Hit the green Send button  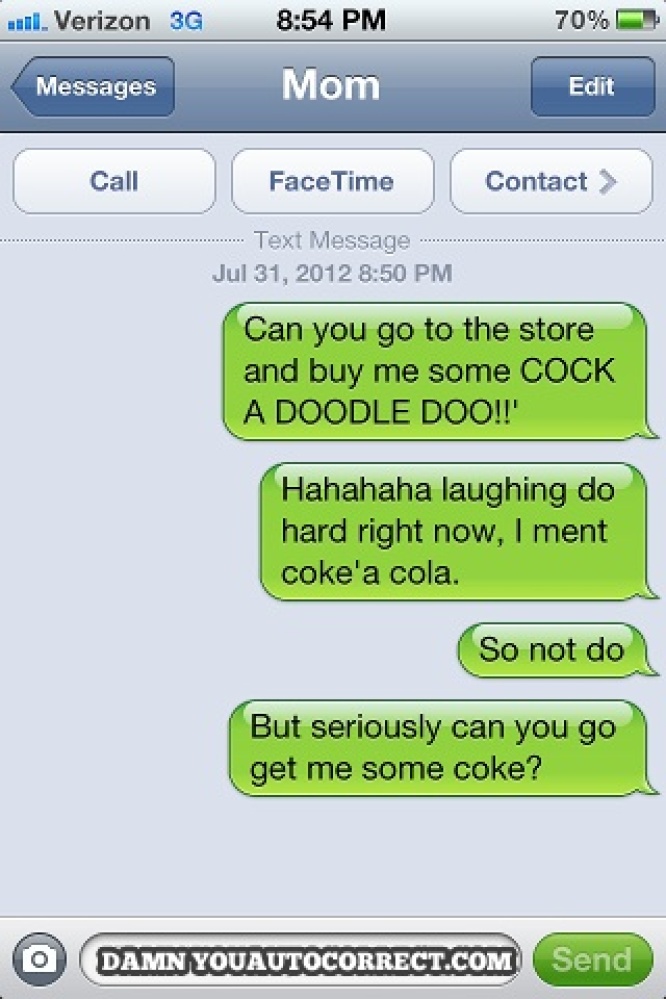(x=592, y=960)
